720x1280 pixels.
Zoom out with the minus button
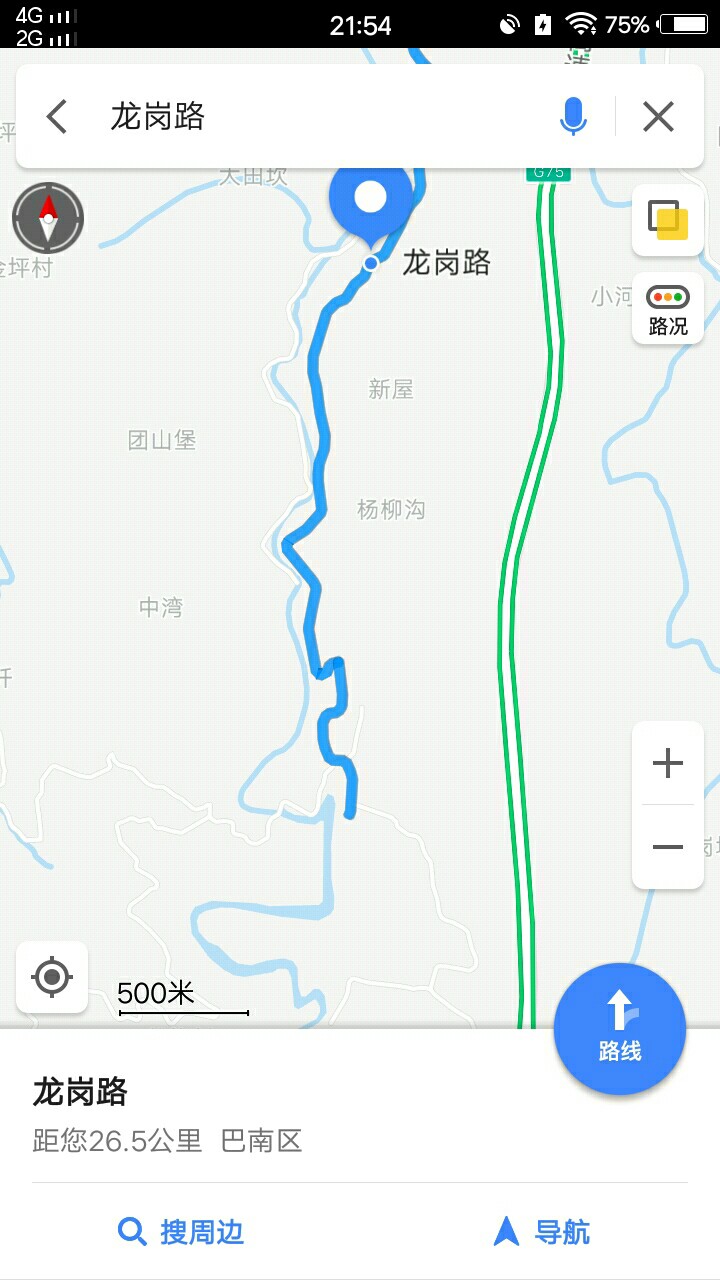tap(667, 847)
